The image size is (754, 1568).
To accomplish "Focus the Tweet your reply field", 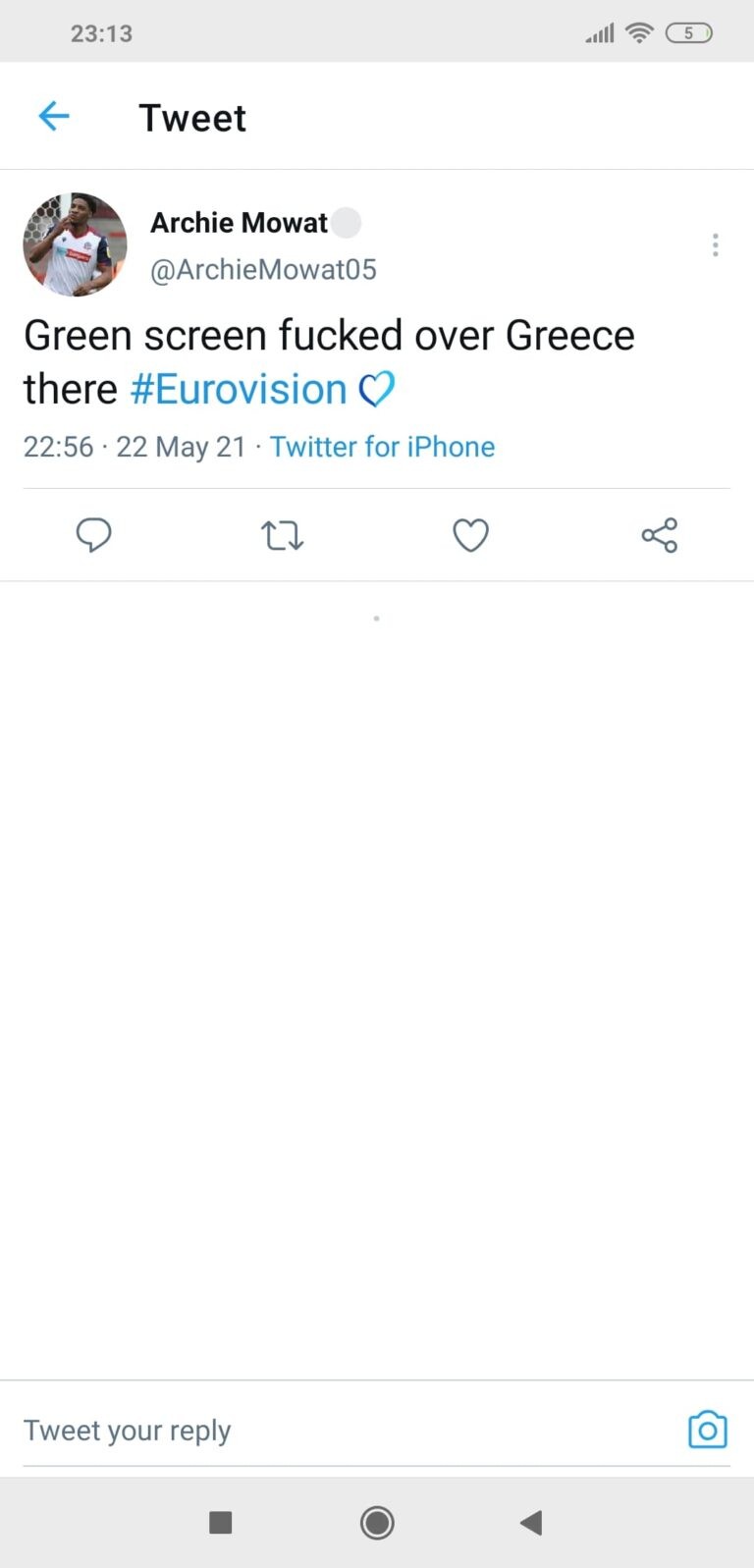I will pyautogui.click(x=334, y=1431).
